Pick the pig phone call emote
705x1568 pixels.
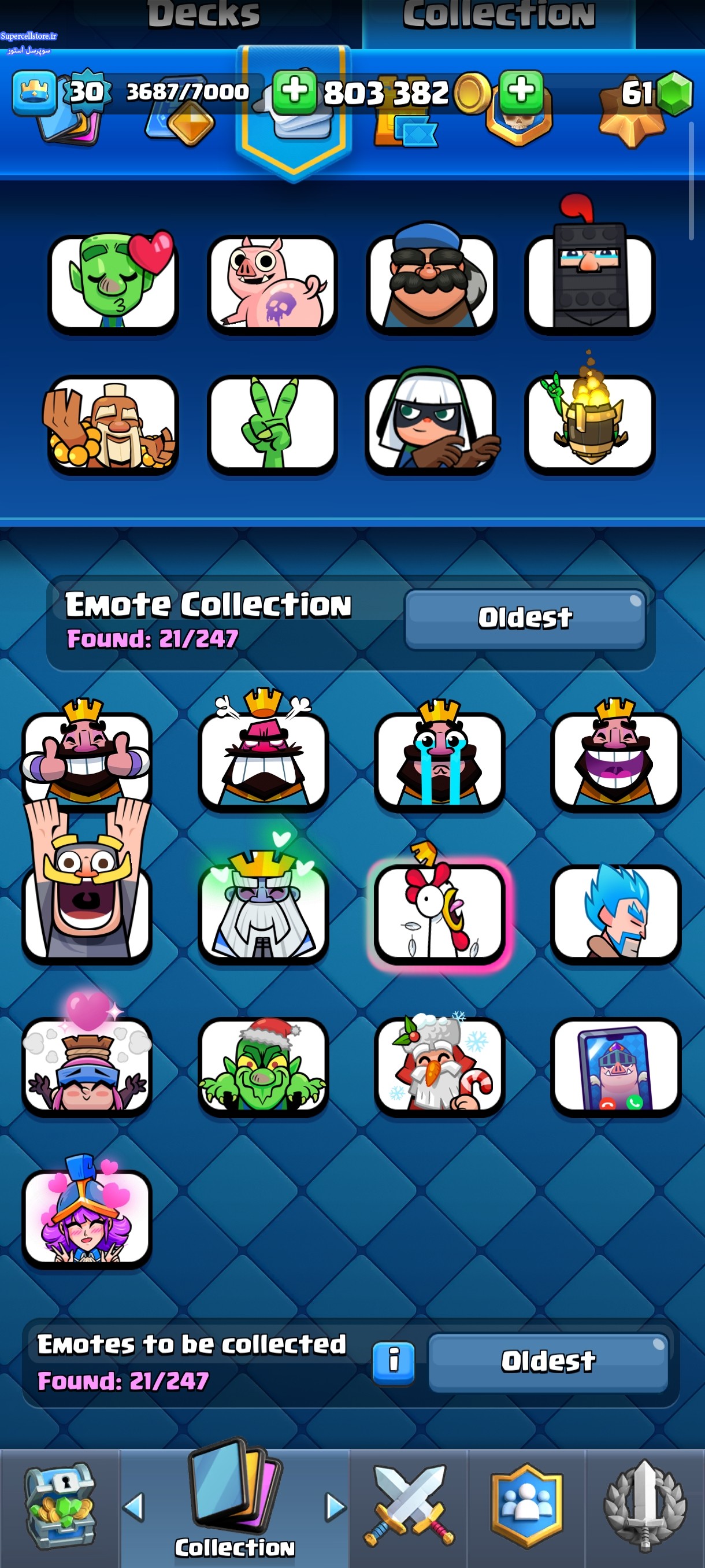(x=615, y=1065)
